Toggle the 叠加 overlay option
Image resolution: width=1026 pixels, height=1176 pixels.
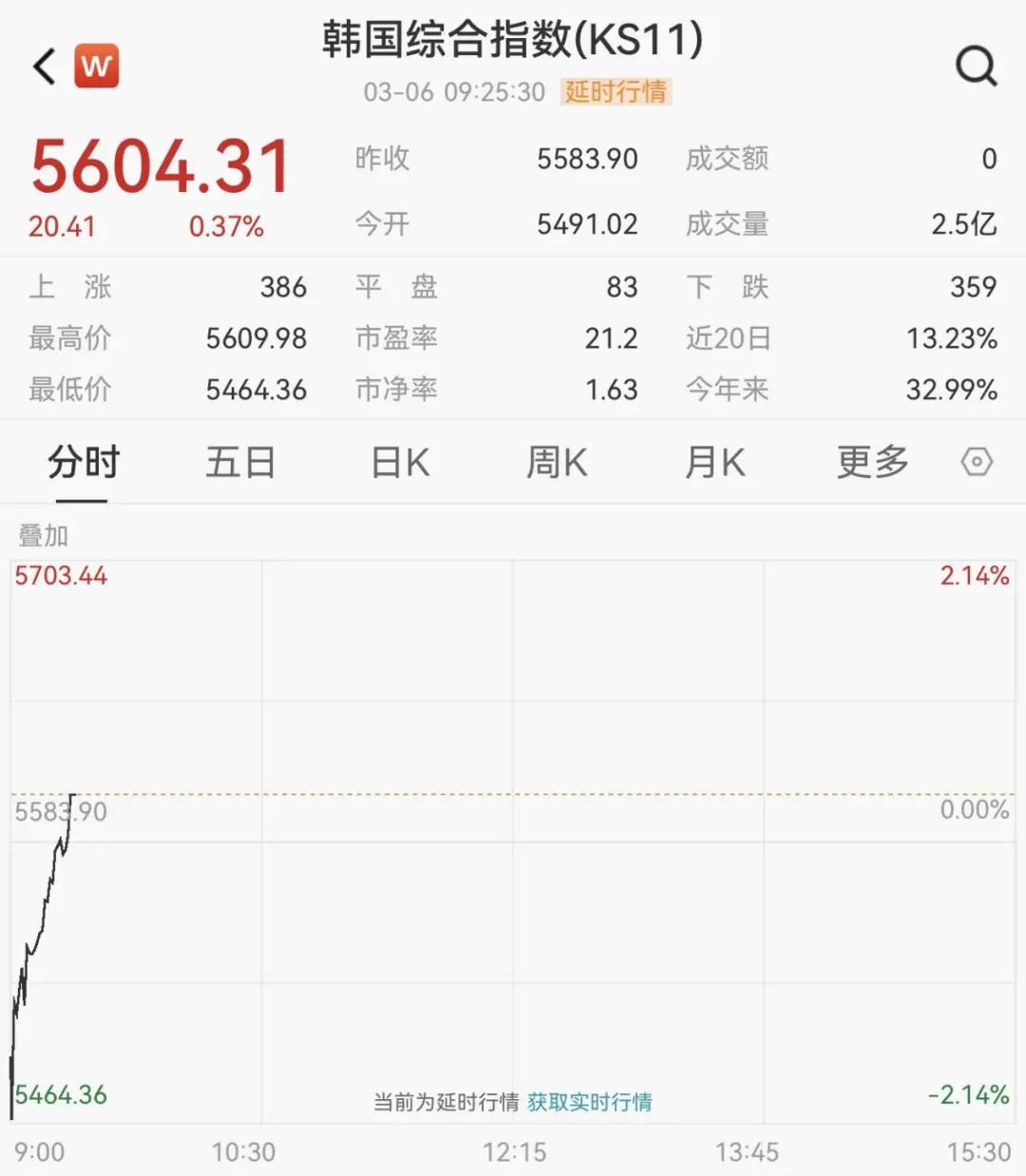(42, 535)
